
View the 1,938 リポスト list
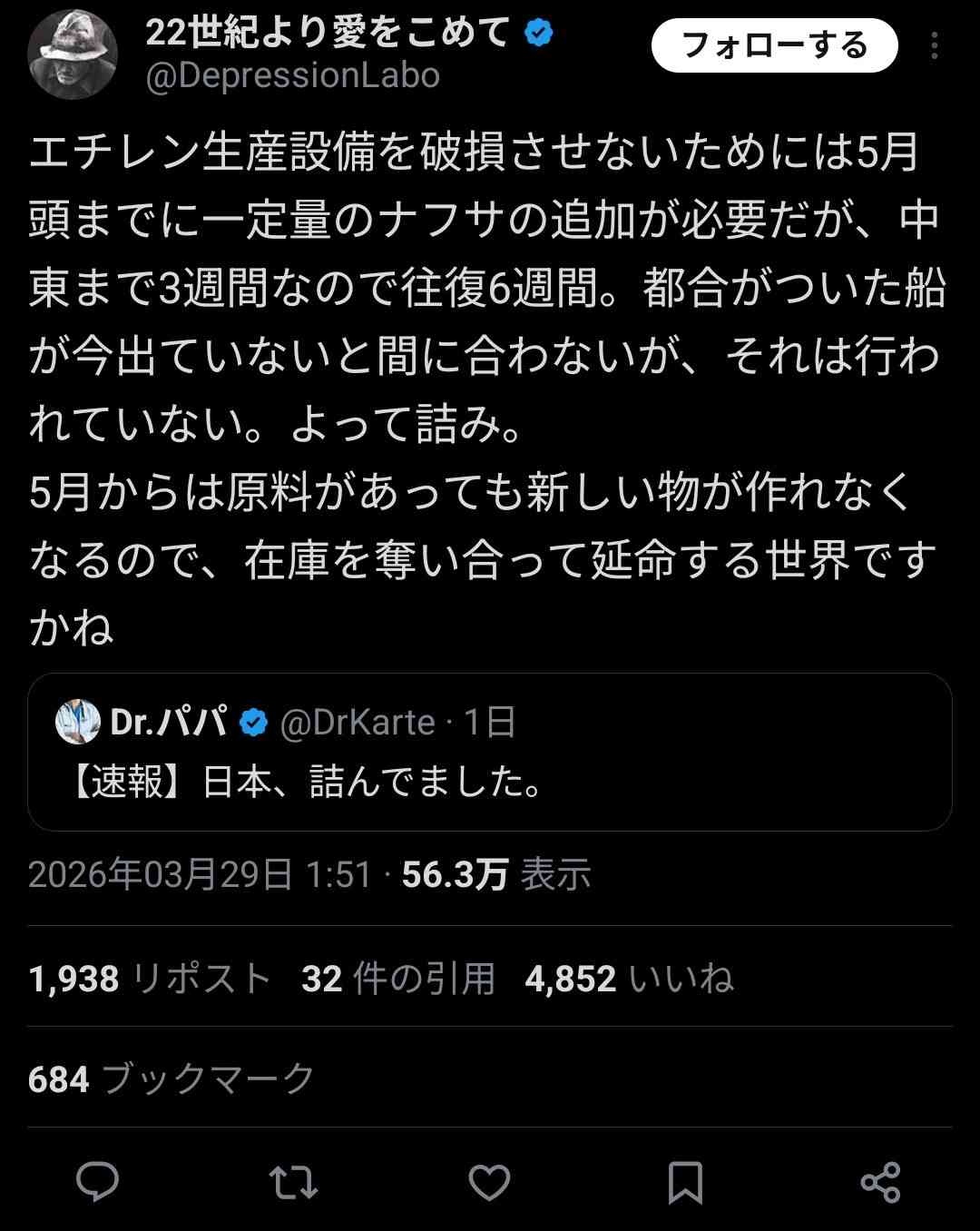(x=151, y=979)
